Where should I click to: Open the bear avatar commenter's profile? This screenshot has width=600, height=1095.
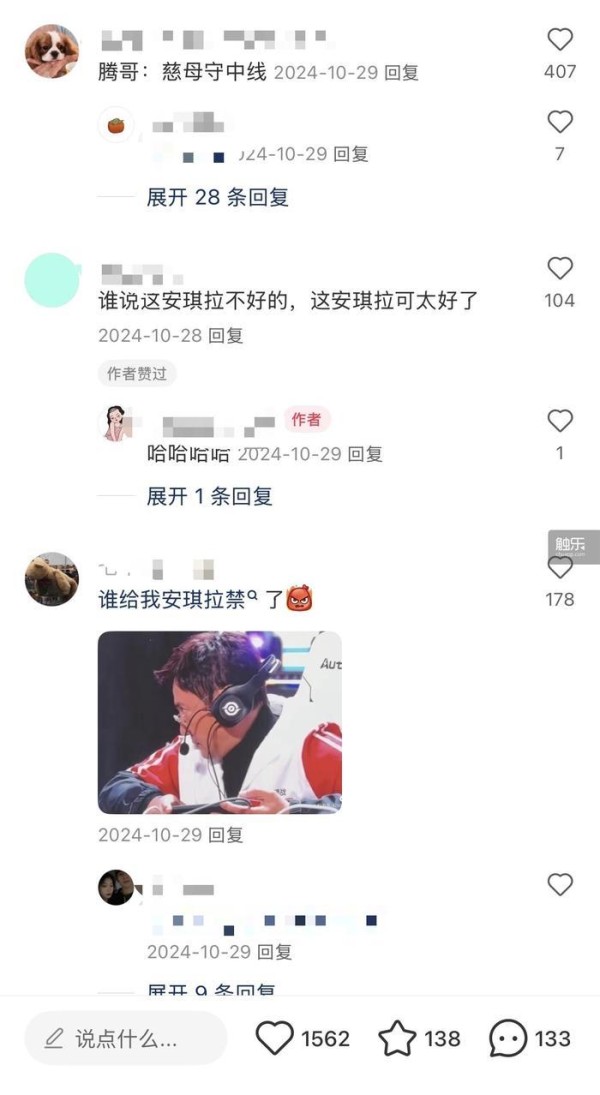click(51, 579)
